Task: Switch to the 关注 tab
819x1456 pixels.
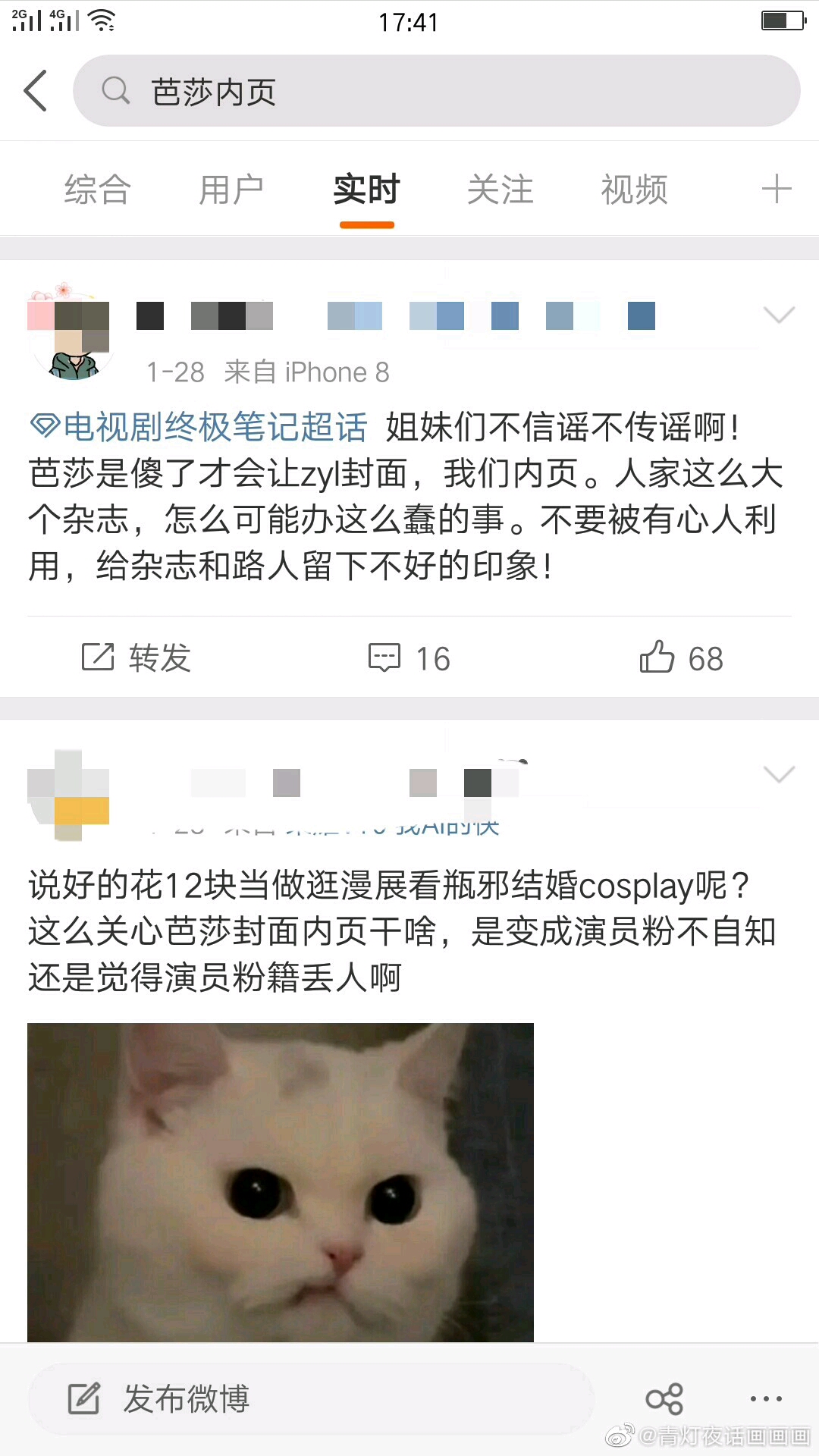Action: [x=500, y=190]
